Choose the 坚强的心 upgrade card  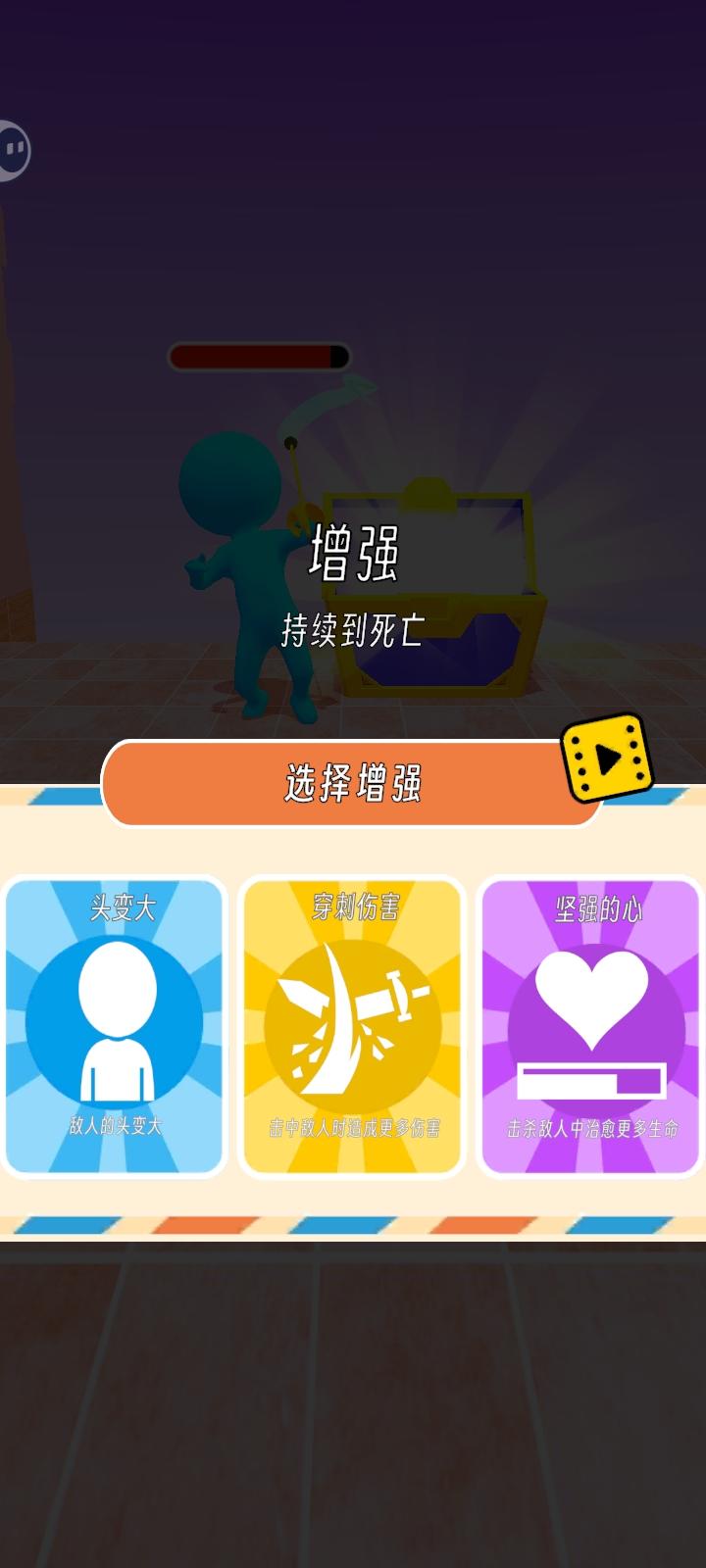[589, 1029]
